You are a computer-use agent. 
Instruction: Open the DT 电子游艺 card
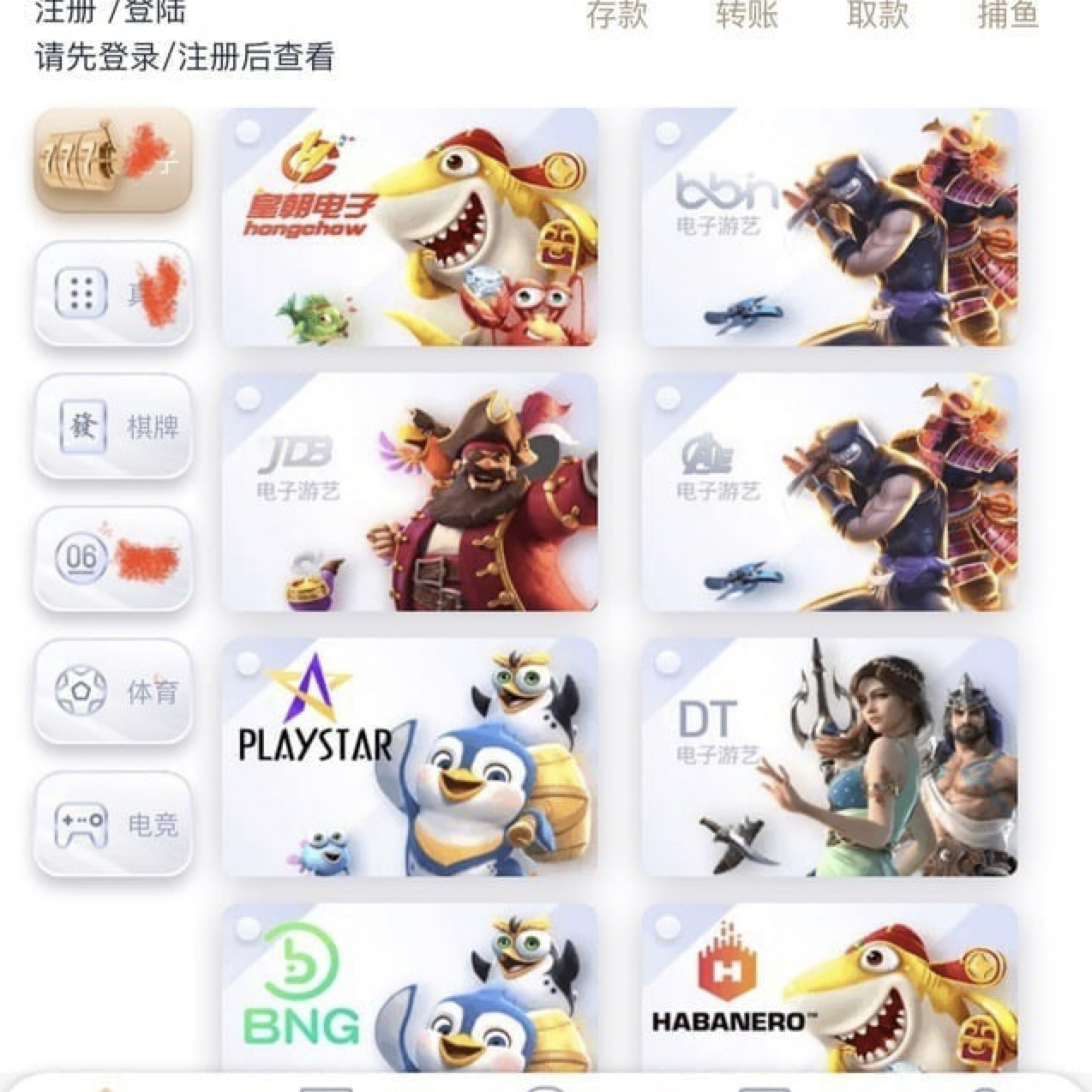(830, 757)
